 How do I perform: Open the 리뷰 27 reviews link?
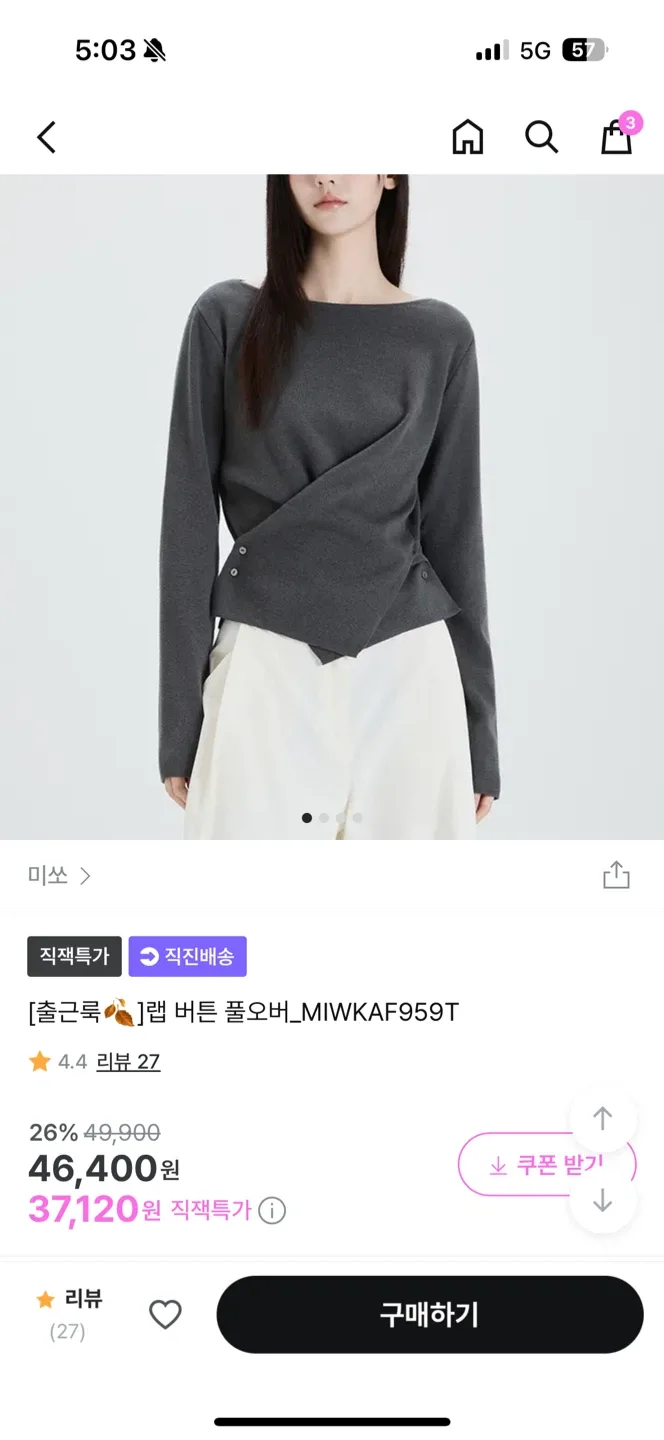point(128,1062)
